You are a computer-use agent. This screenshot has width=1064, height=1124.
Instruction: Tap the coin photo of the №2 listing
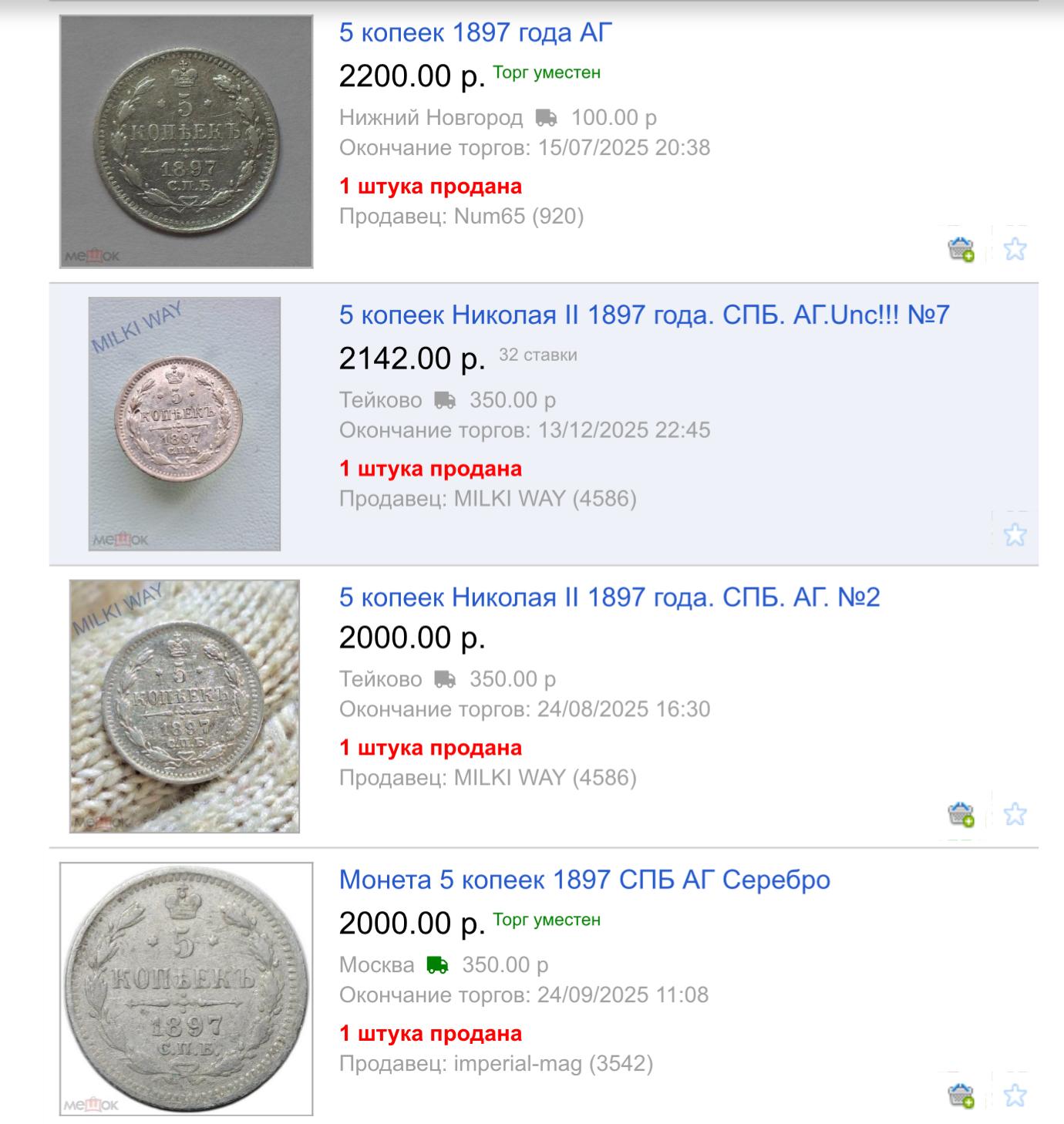point(184,706)
